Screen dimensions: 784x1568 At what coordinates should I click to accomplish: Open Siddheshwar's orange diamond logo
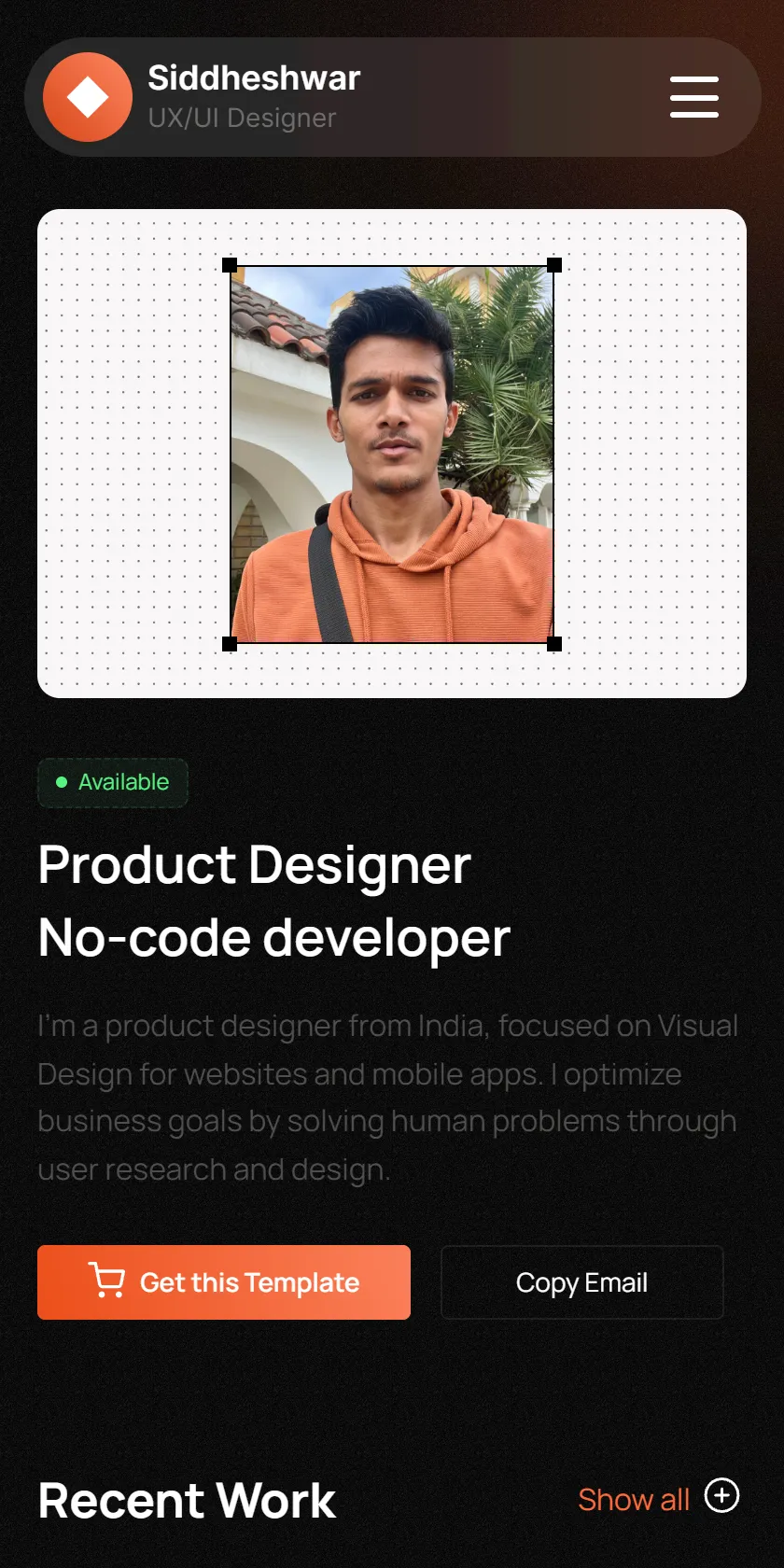click(x=88, y=97)
